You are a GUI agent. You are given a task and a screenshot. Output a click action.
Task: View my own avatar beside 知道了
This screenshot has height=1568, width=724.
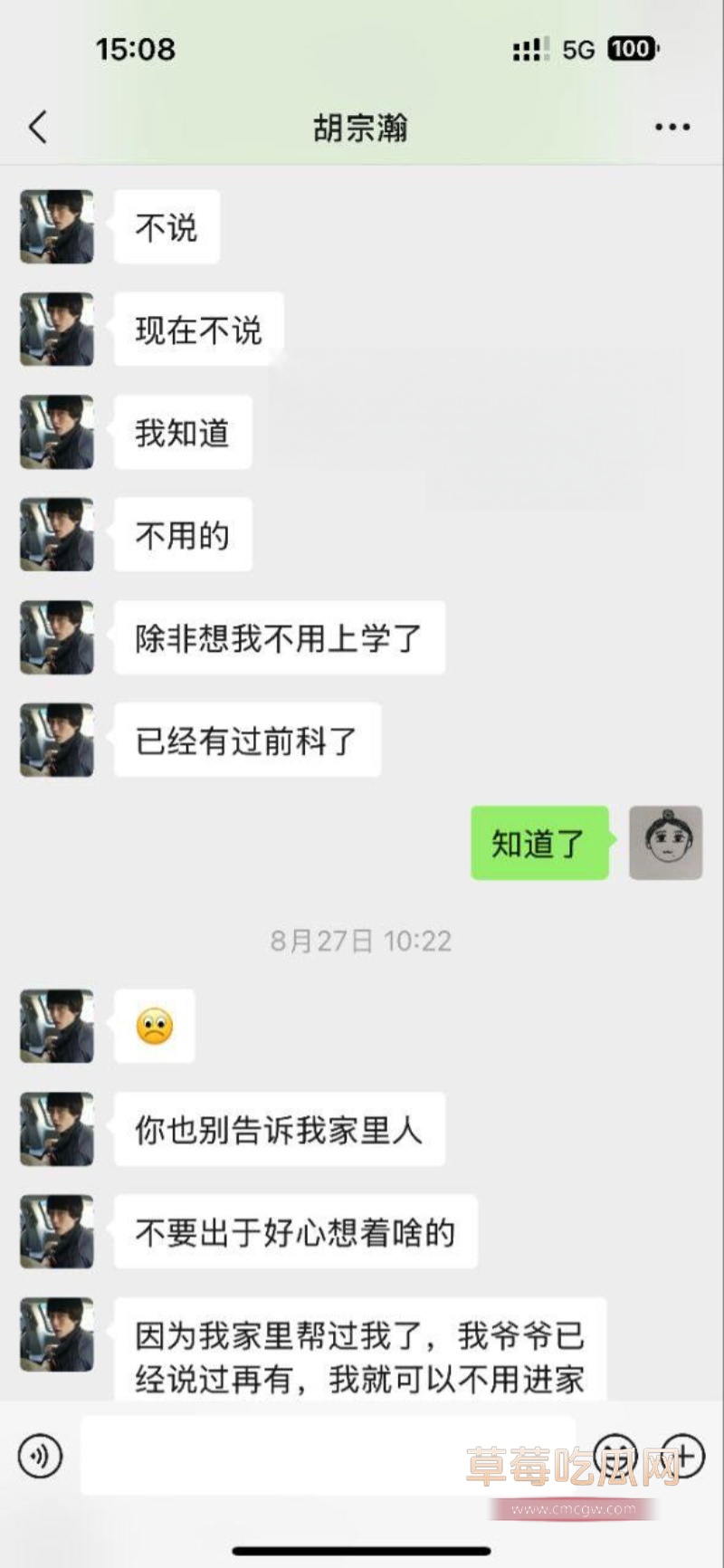tap(665, 843)
